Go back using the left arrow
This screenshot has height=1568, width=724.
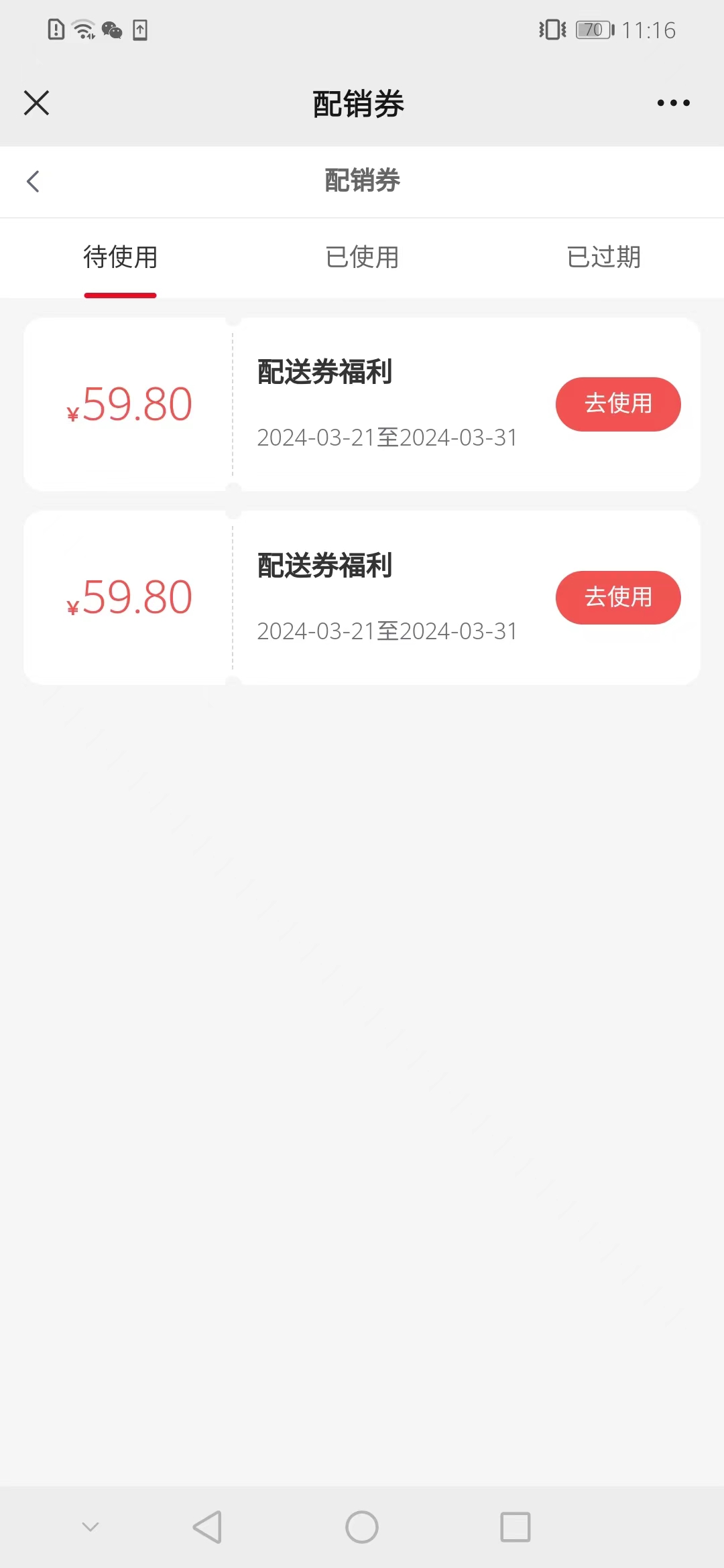pyautogui.click(x=33, y=181)
